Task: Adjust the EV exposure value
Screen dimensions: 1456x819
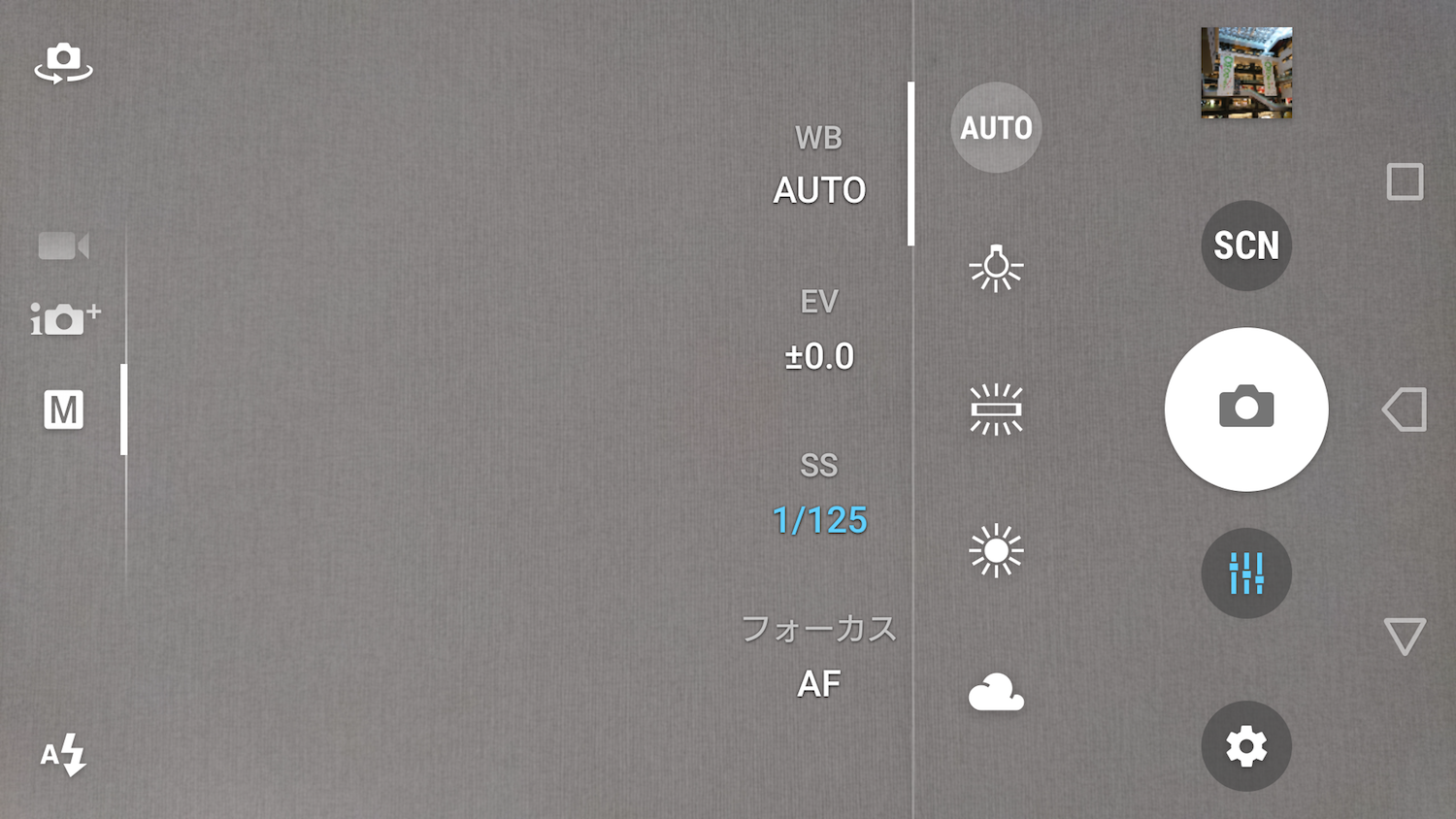Action: (818, 331)
